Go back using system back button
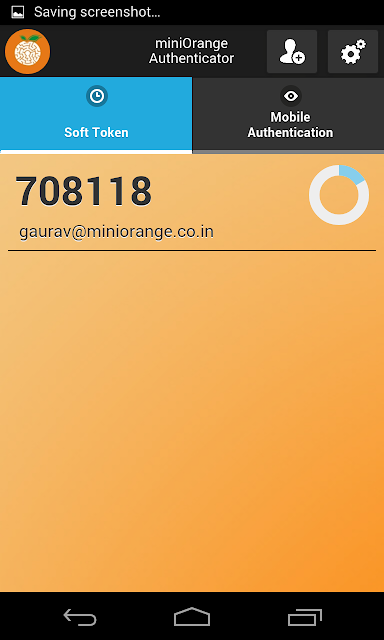 (x=80, y=617)
